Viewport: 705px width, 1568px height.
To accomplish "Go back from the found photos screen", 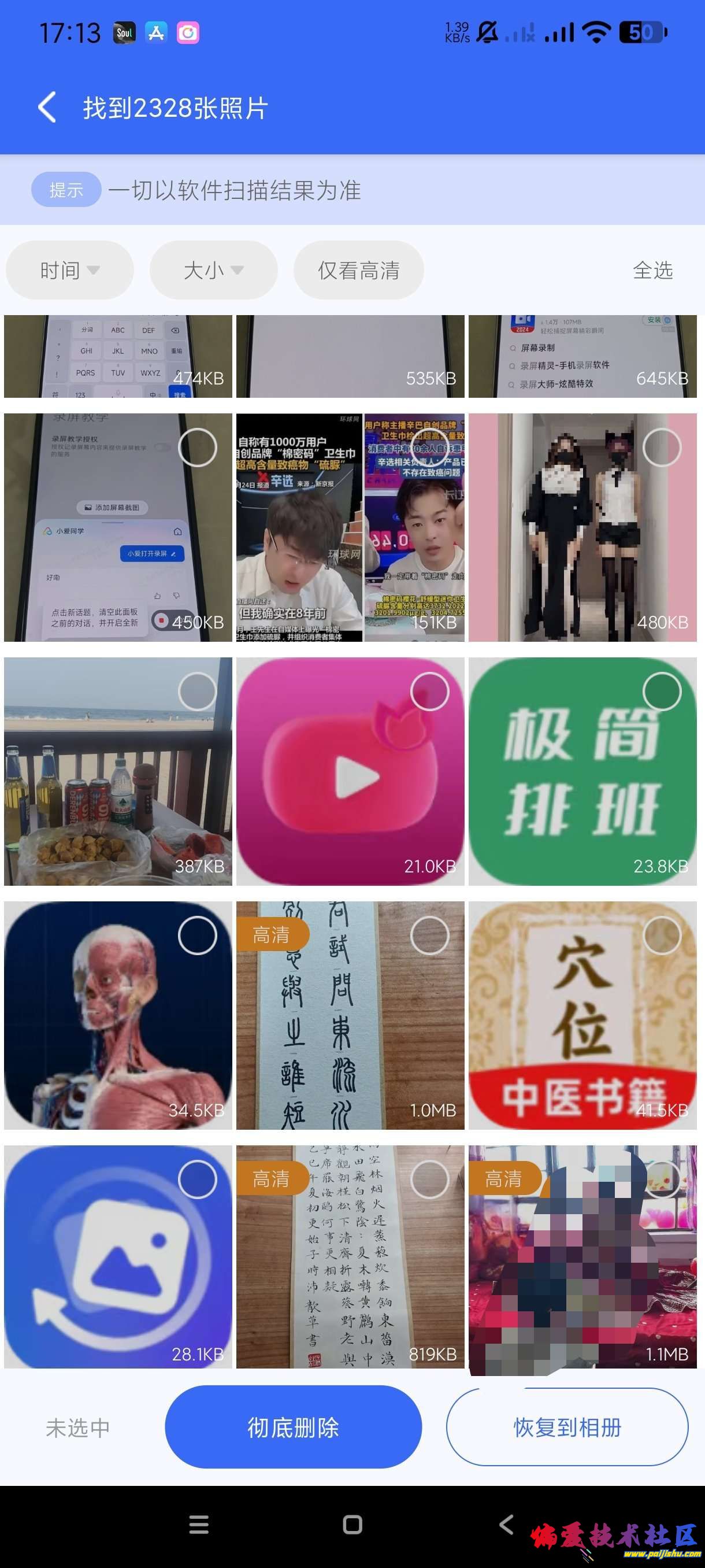I will [x=47, y=108].
